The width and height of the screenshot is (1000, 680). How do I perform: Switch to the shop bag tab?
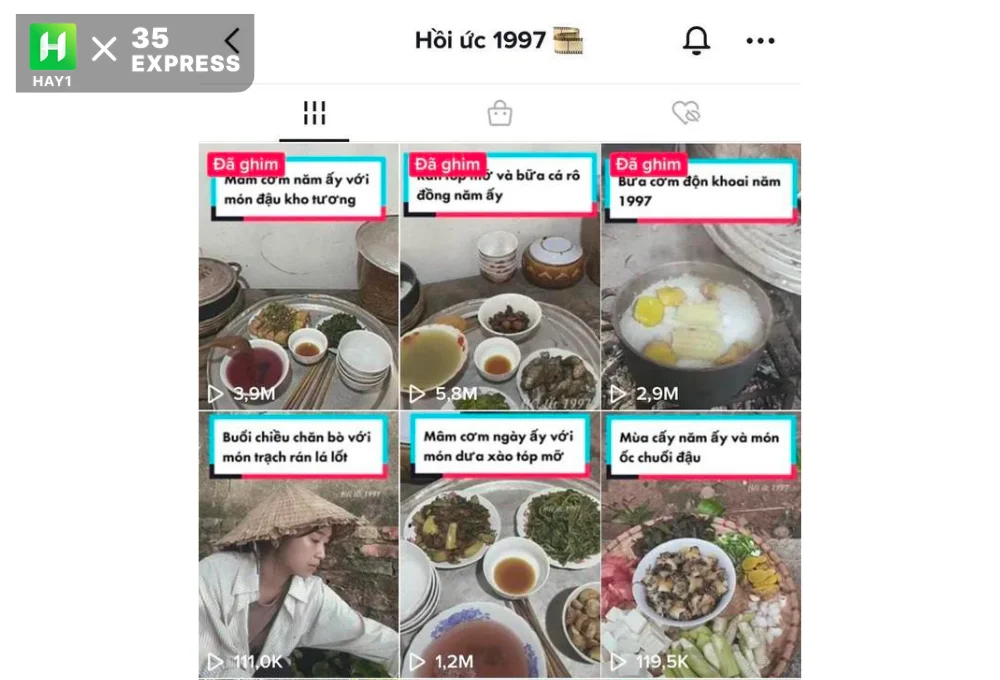click(500, 113)
